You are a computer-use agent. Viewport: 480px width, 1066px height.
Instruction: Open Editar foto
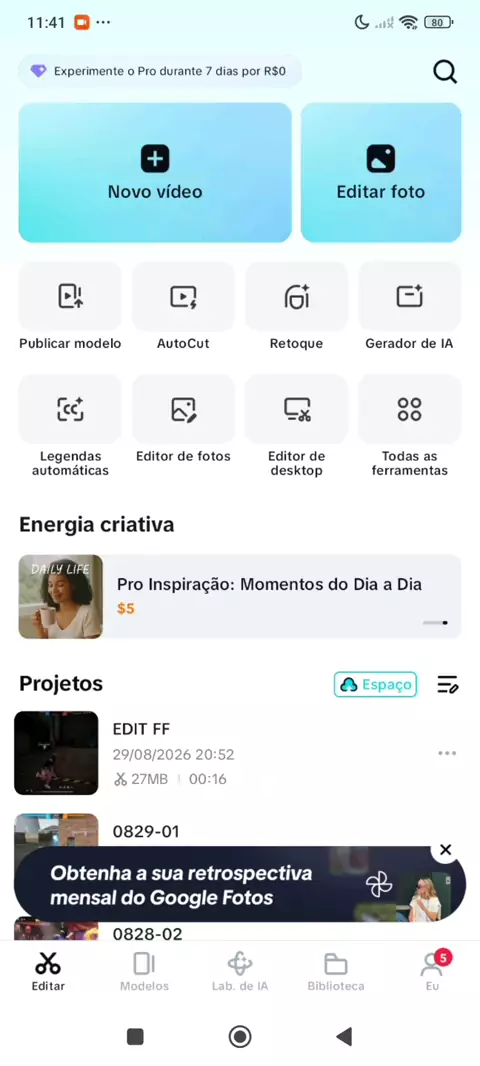coord(381,173)
